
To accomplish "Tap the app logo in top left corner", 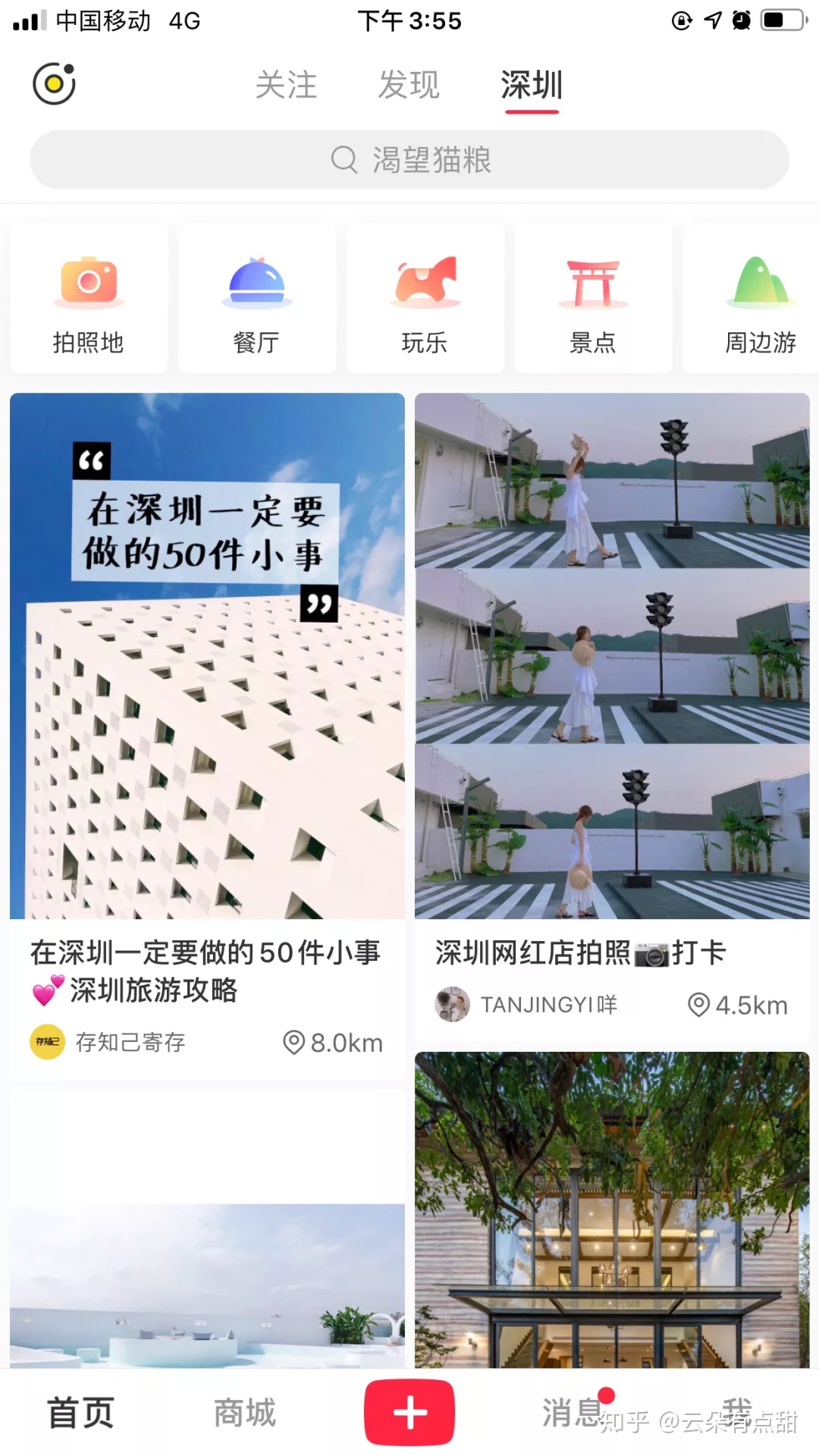I will [x=53, y=83].
